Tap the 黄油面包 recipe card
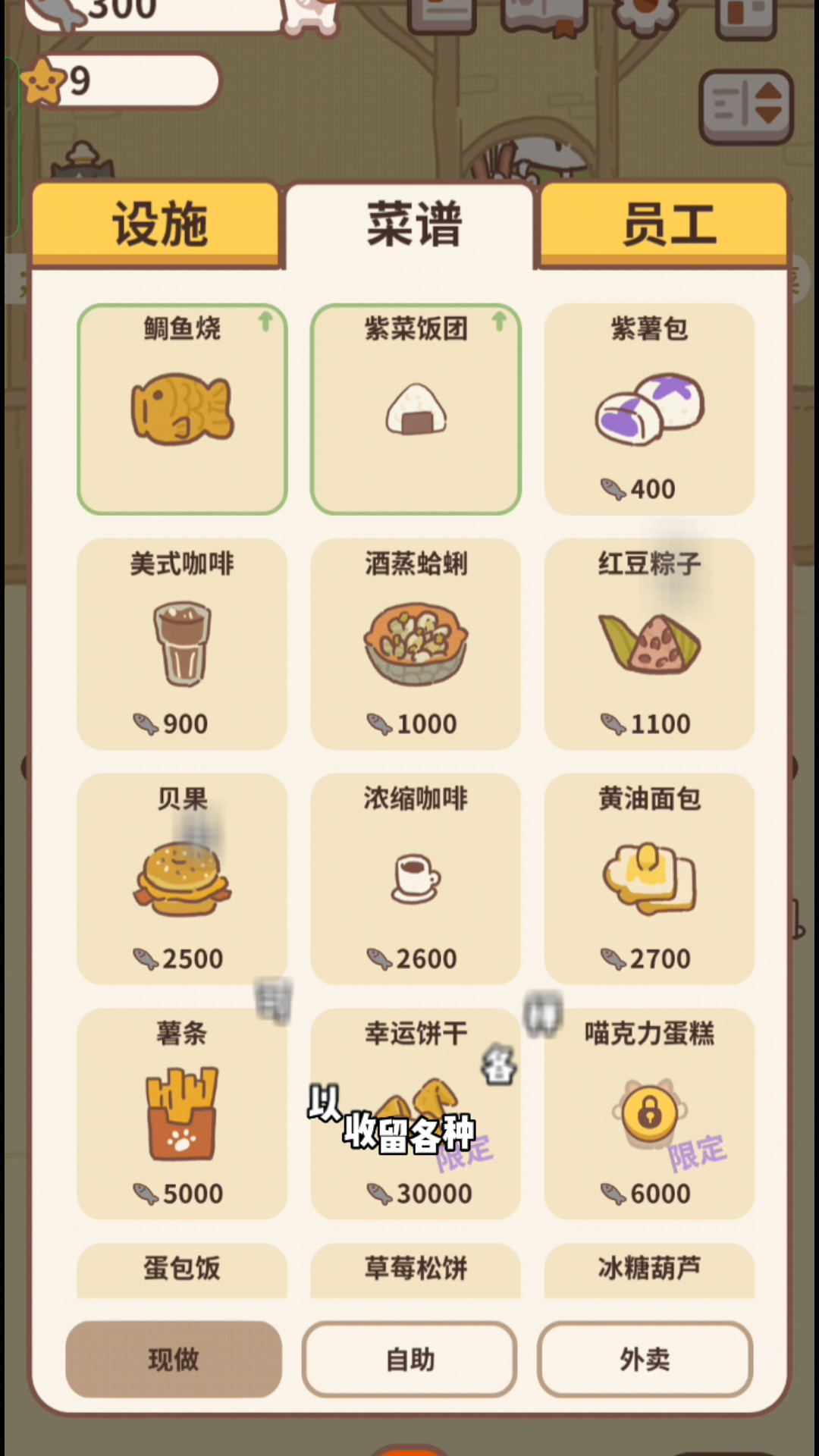This screenshot has width=819, height=1456. tap(649, 880)
